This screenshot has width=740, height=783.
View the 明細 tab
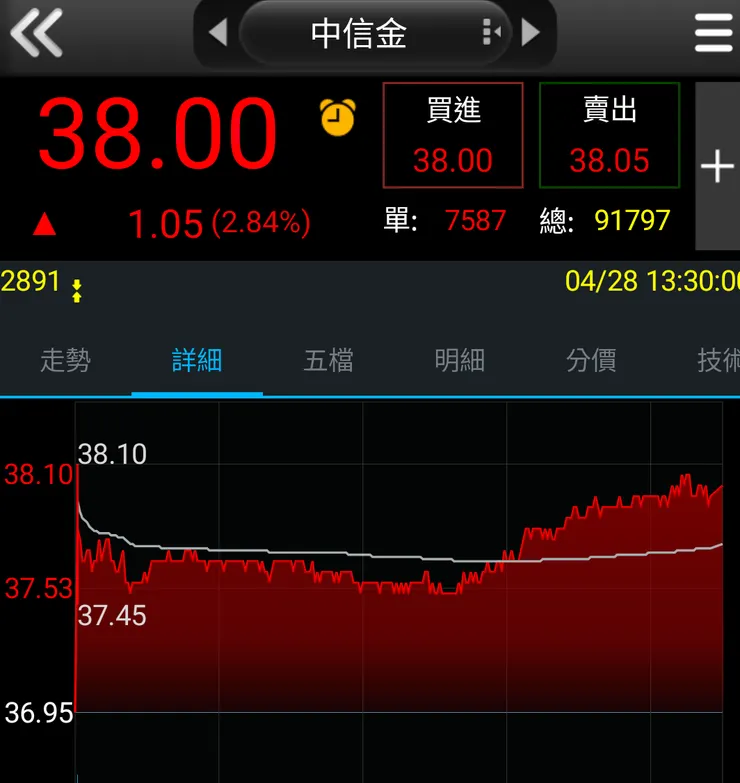click(x=460, y=360)
